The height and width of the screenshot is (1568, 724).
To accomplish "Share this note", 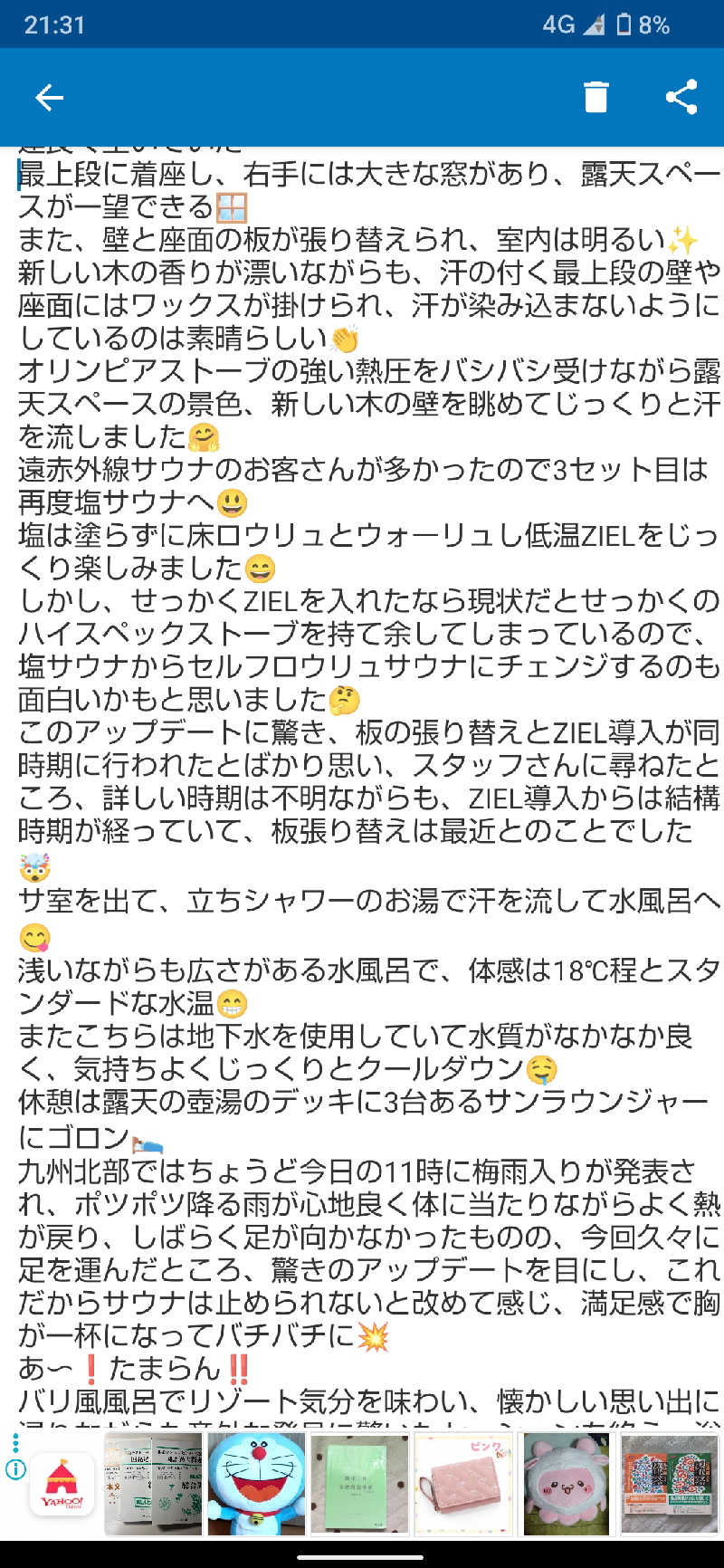I will (681, 97).
